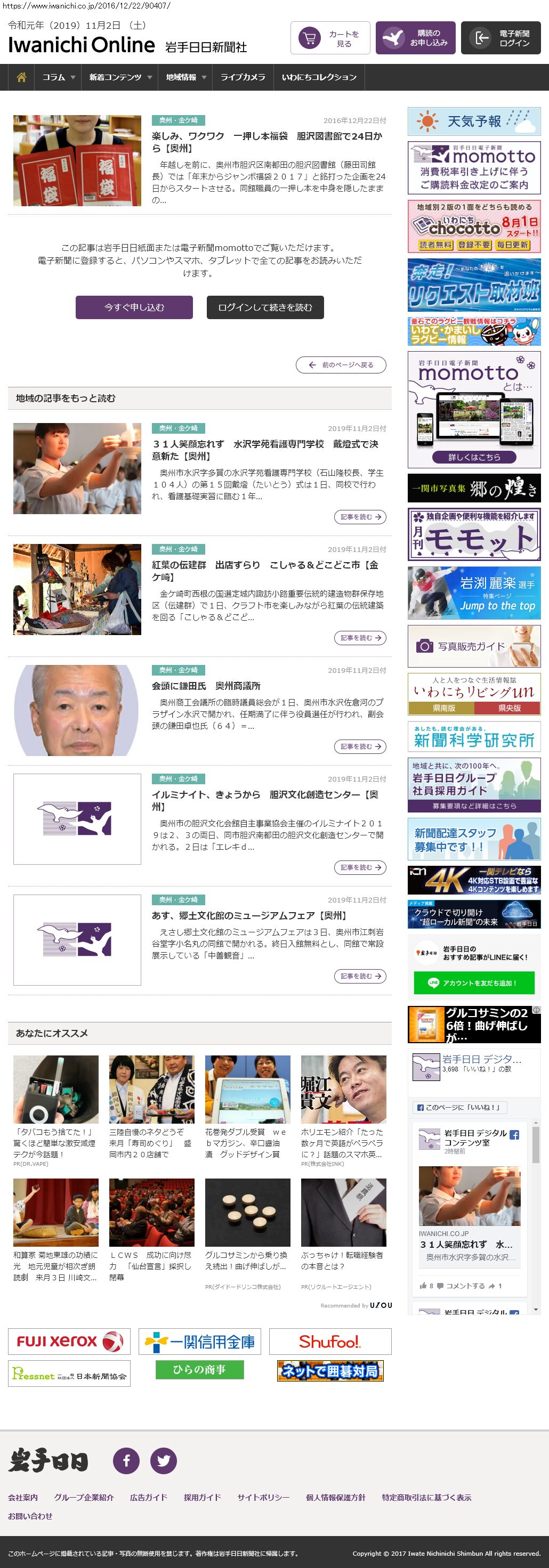Open 電子新聞ログイン login button

pyautogui.click(x=500, y=38)
